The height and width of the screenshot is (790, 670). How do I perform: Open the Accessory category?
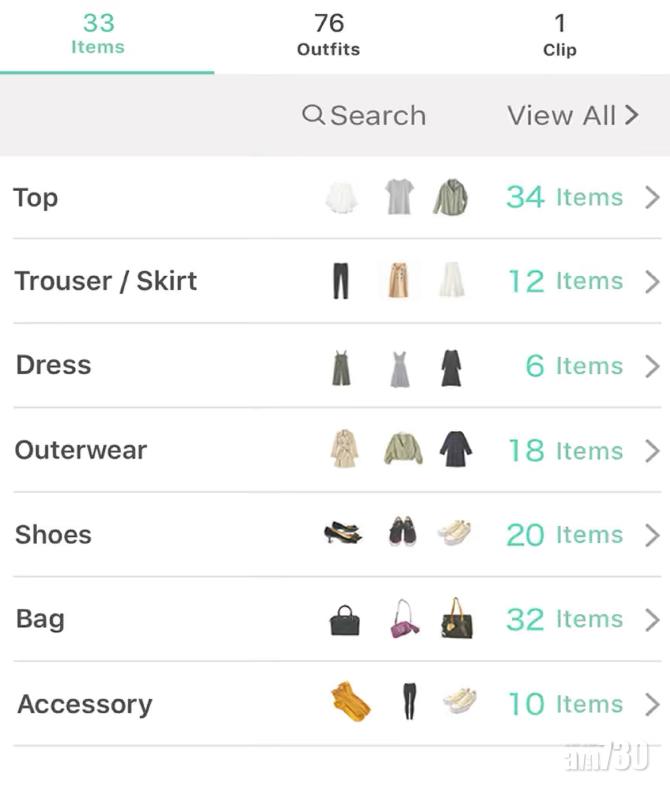tap(335, 704)
